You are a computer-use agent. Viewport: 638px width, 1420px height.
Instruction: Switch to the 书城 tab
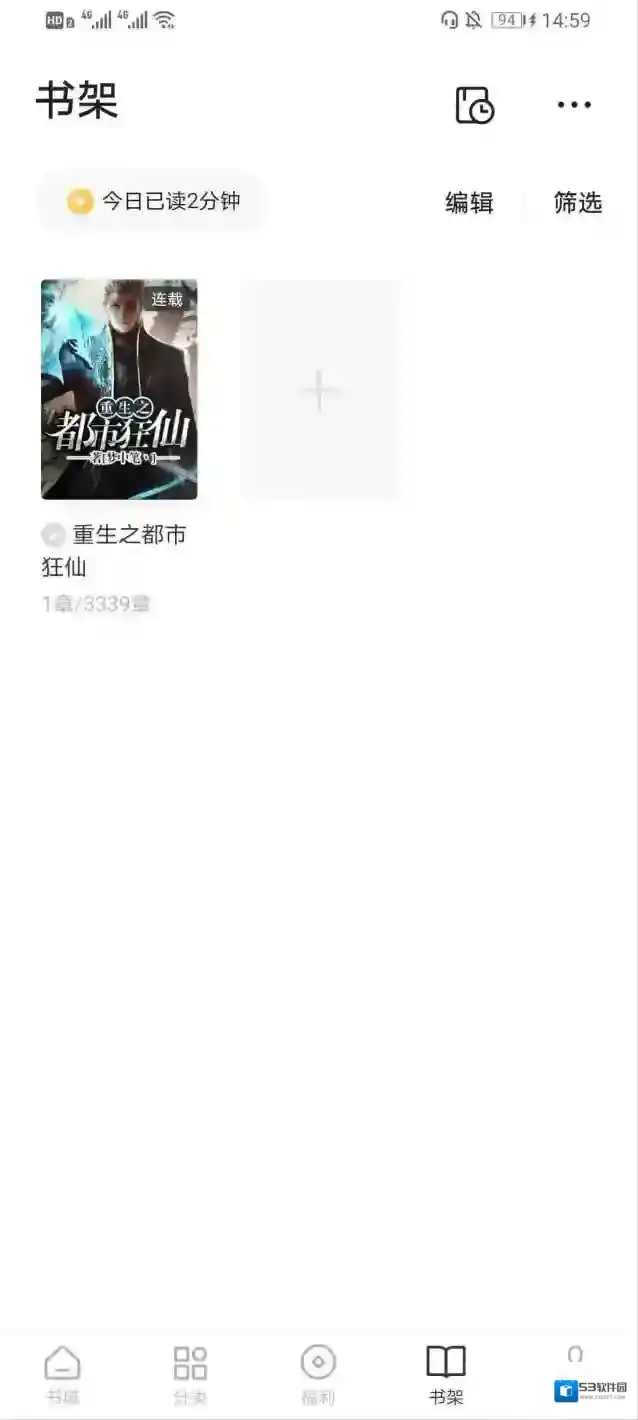point(62,1375)
